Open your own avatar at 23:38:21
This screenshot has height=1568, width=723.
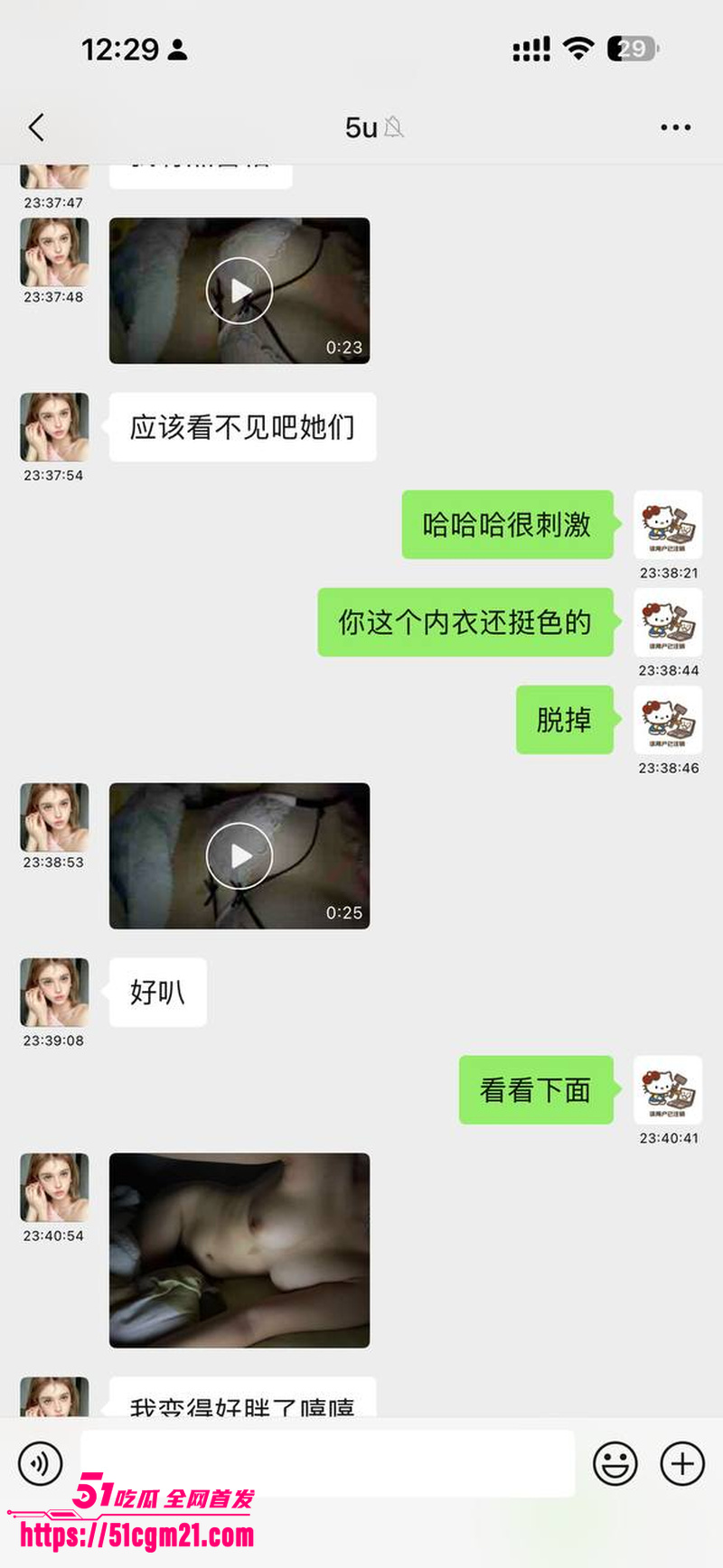point(668,525)
